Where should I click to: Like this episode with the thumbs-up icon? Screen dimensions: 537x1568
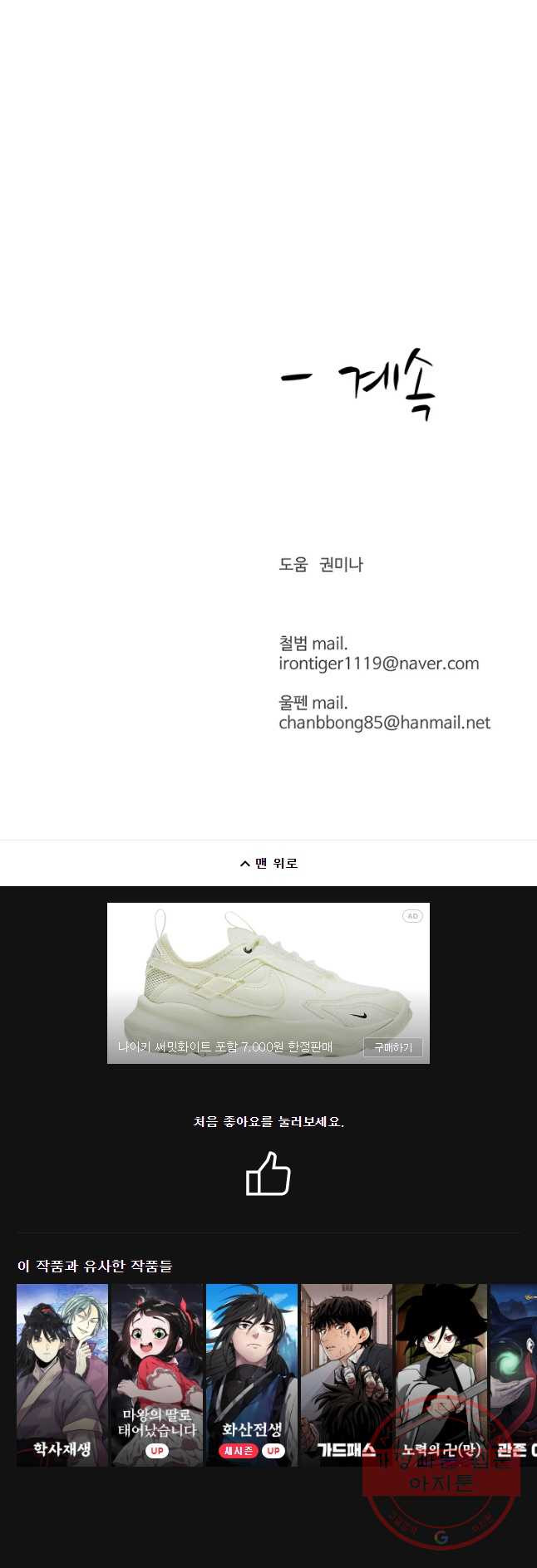(x=268, y=1174)
